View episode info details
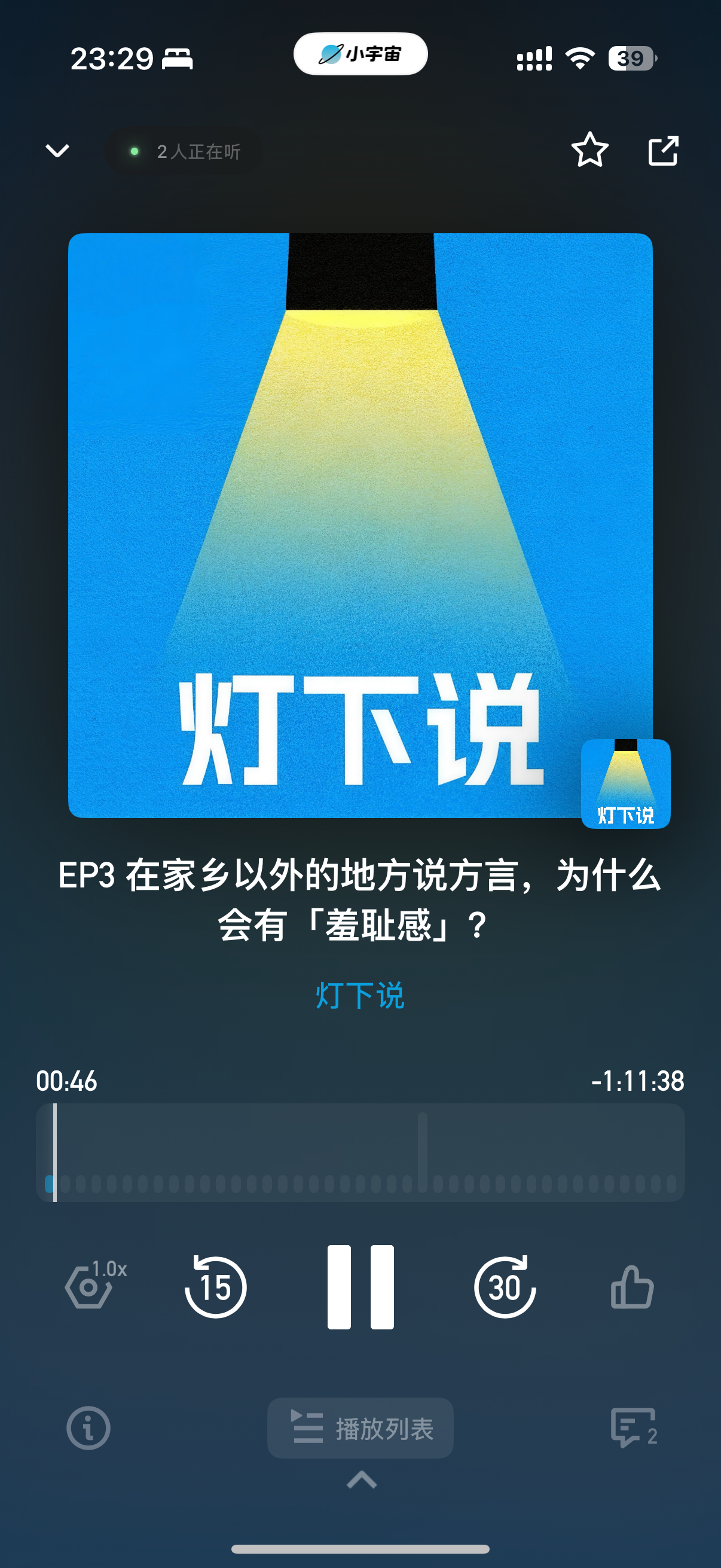The width and height of the screenshot is (721, 1568). [x=88, y=1428]
